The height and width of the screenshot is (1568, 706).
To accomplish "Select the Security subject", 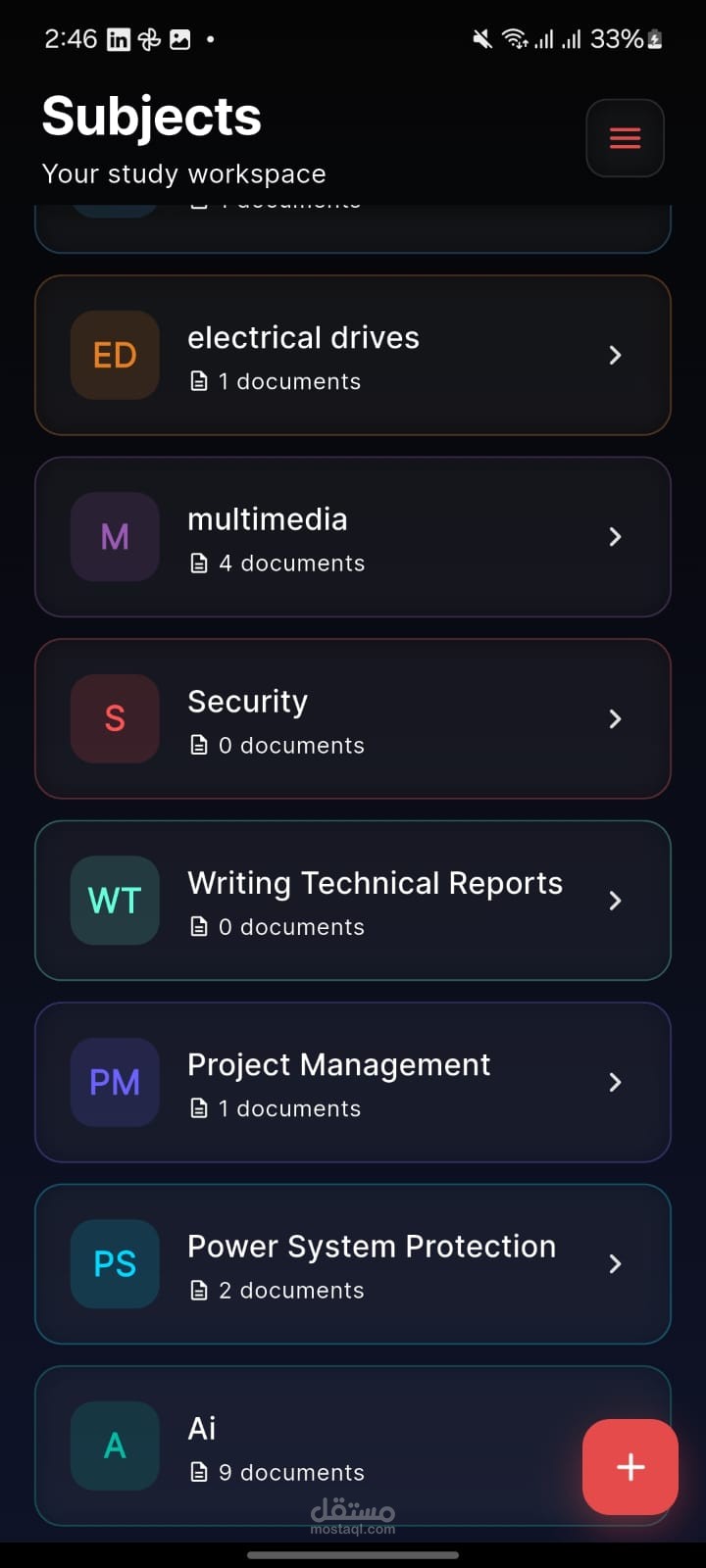I will tap(353, 718).
